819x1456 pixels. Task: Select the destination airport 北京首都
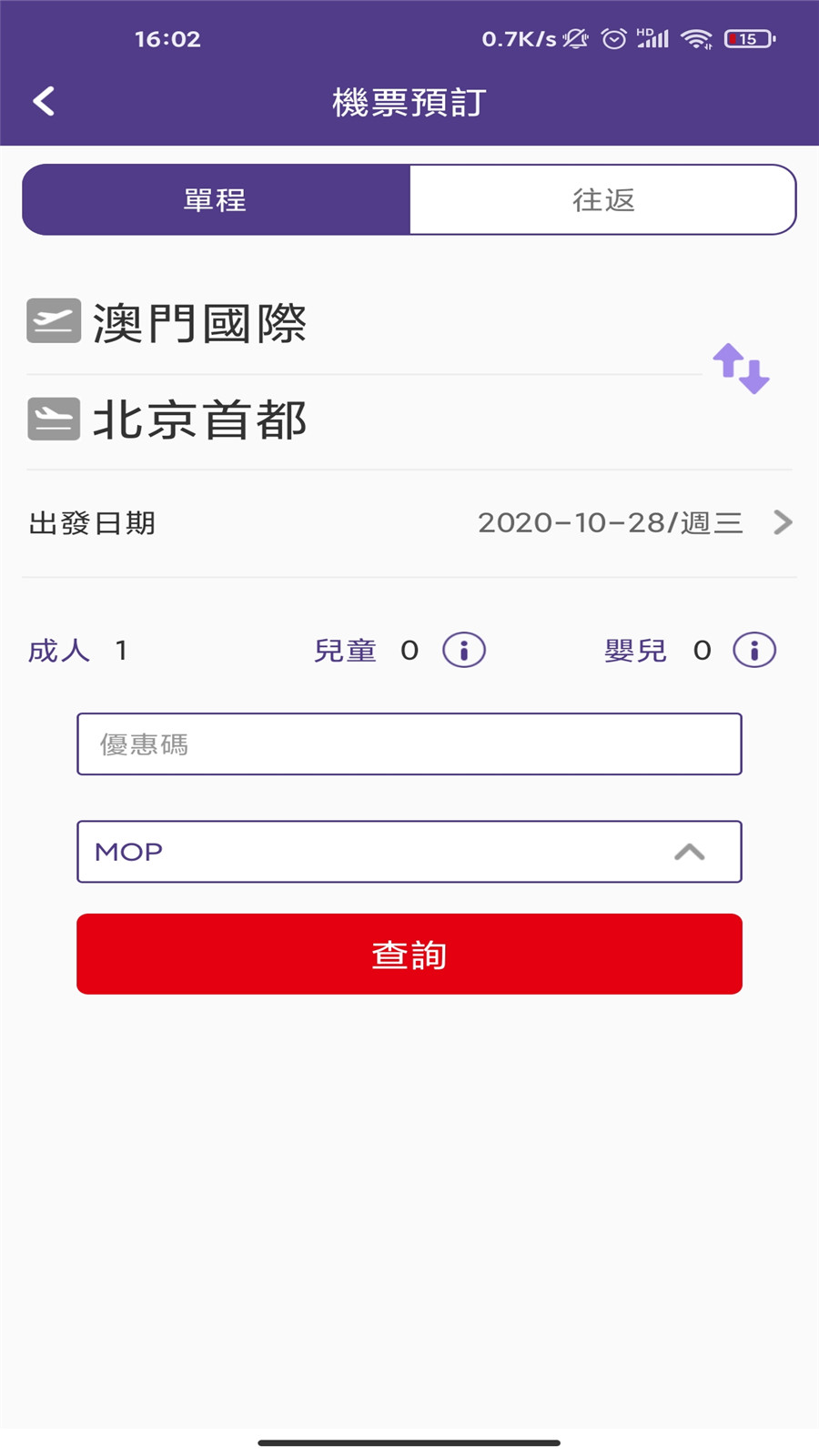coord(202,419)
